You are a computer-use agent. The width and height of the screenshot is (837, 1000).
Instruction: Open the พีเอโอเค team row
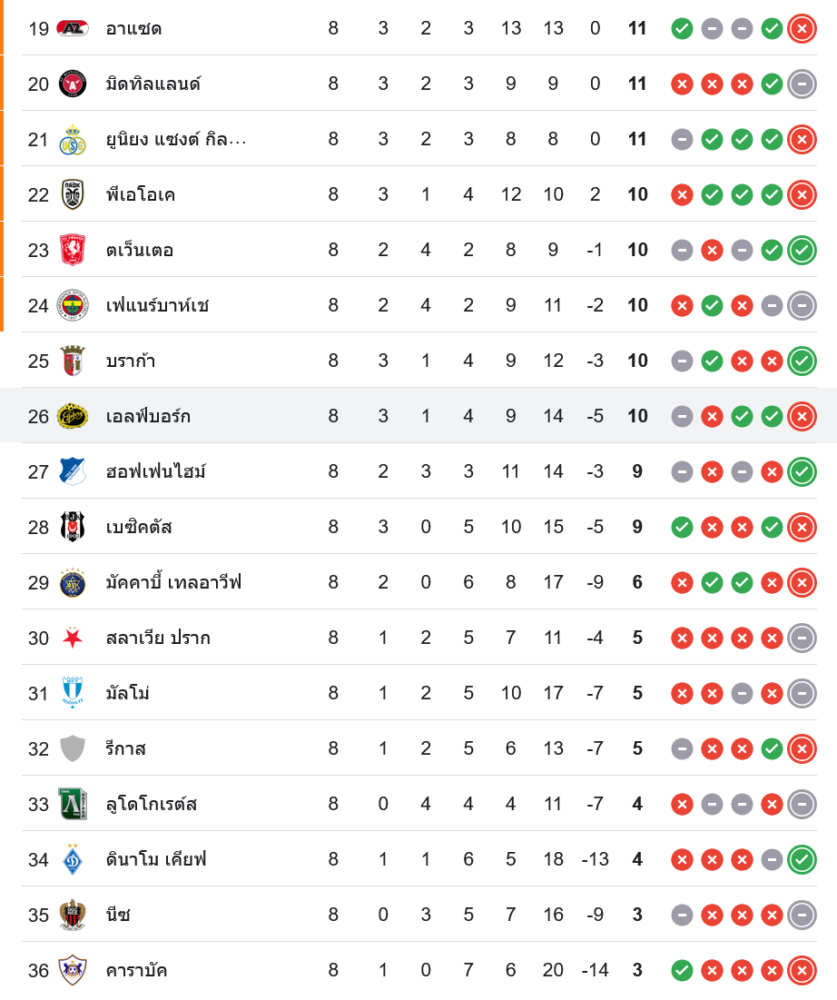click(140, 195)
